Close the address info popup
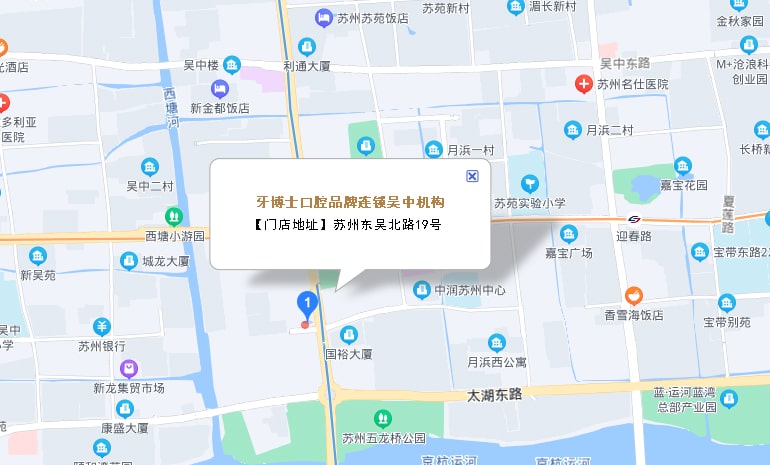 [473, 176]
